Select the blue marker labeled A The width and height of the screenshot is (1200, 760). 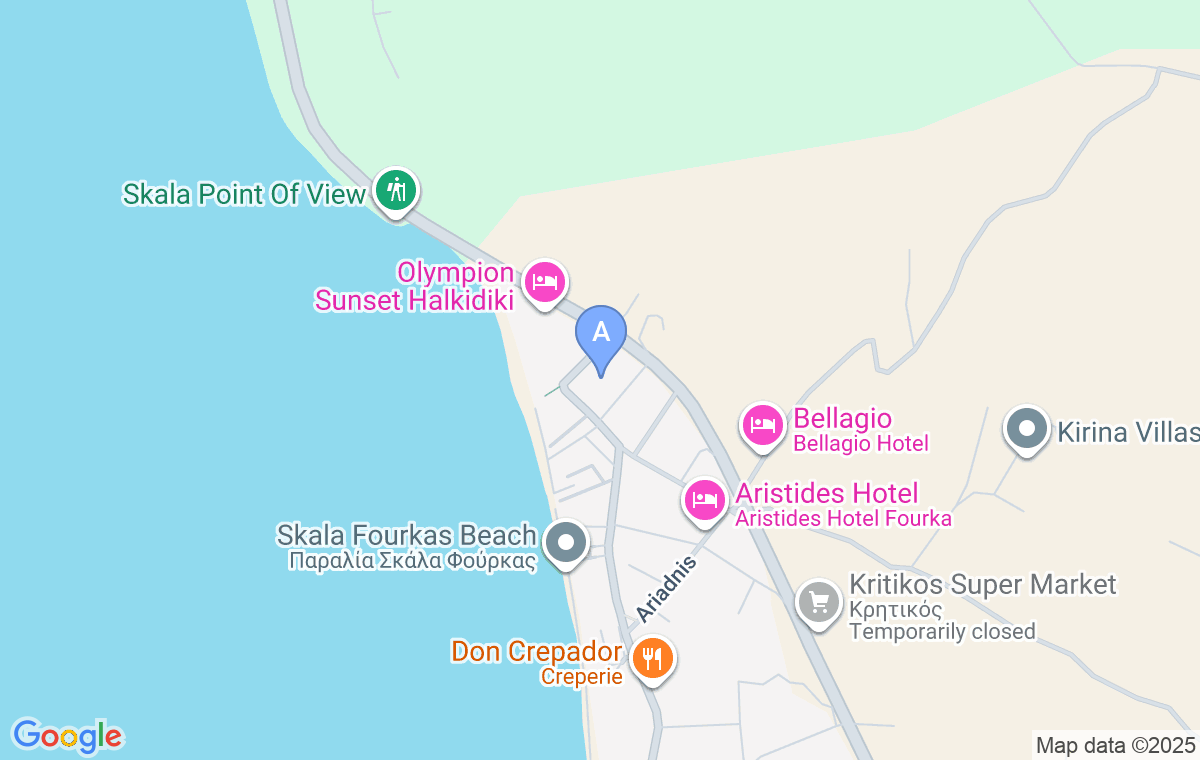[601, 334]
